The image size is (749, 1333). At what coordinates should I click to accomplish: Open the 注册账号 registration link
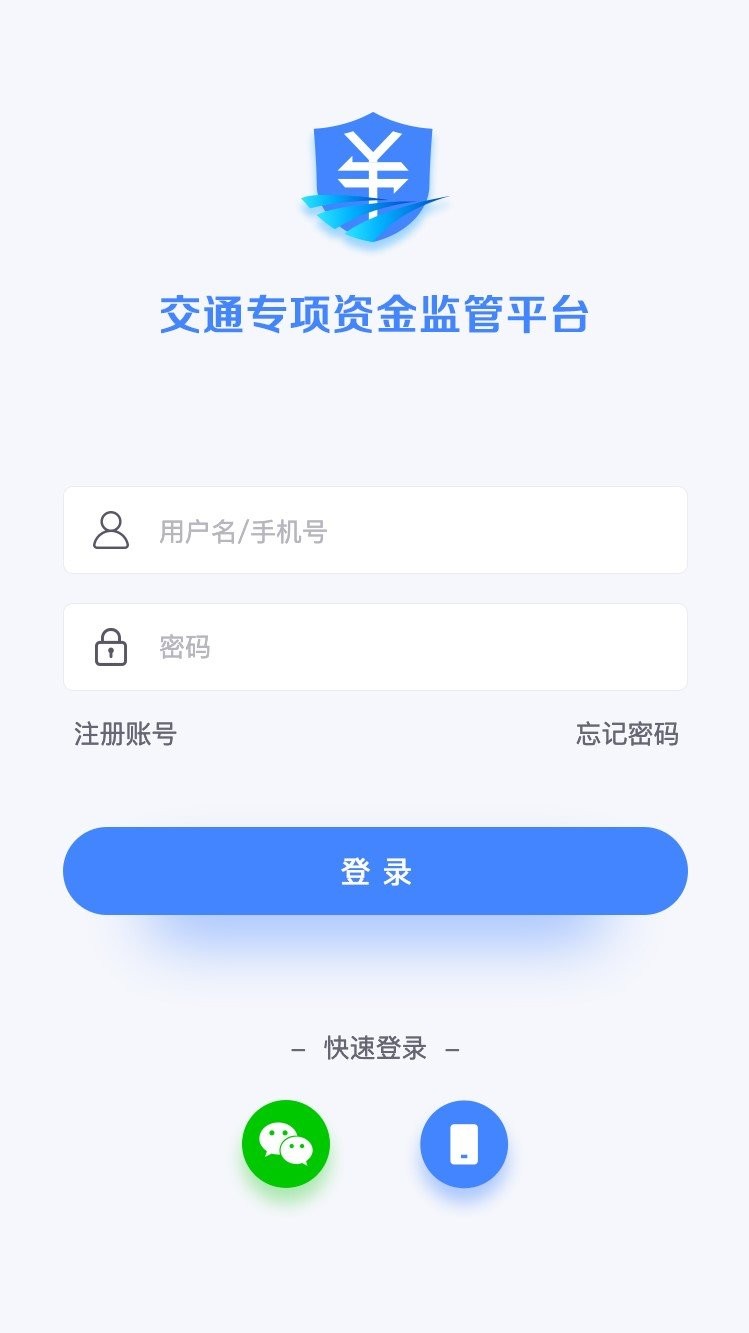click(x=122, y=735)
